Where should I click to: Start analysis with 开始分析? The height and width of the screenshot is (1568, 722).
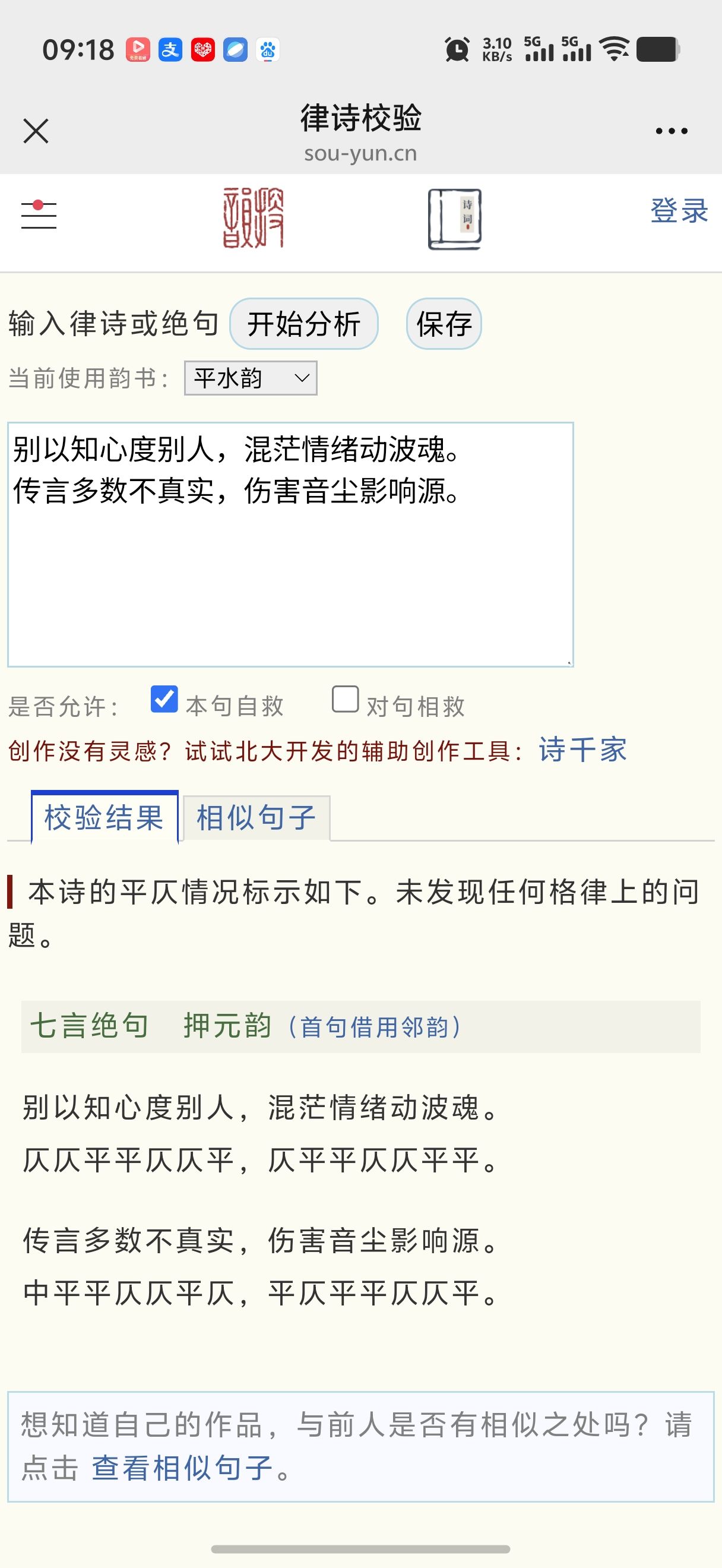coord(303,324)
